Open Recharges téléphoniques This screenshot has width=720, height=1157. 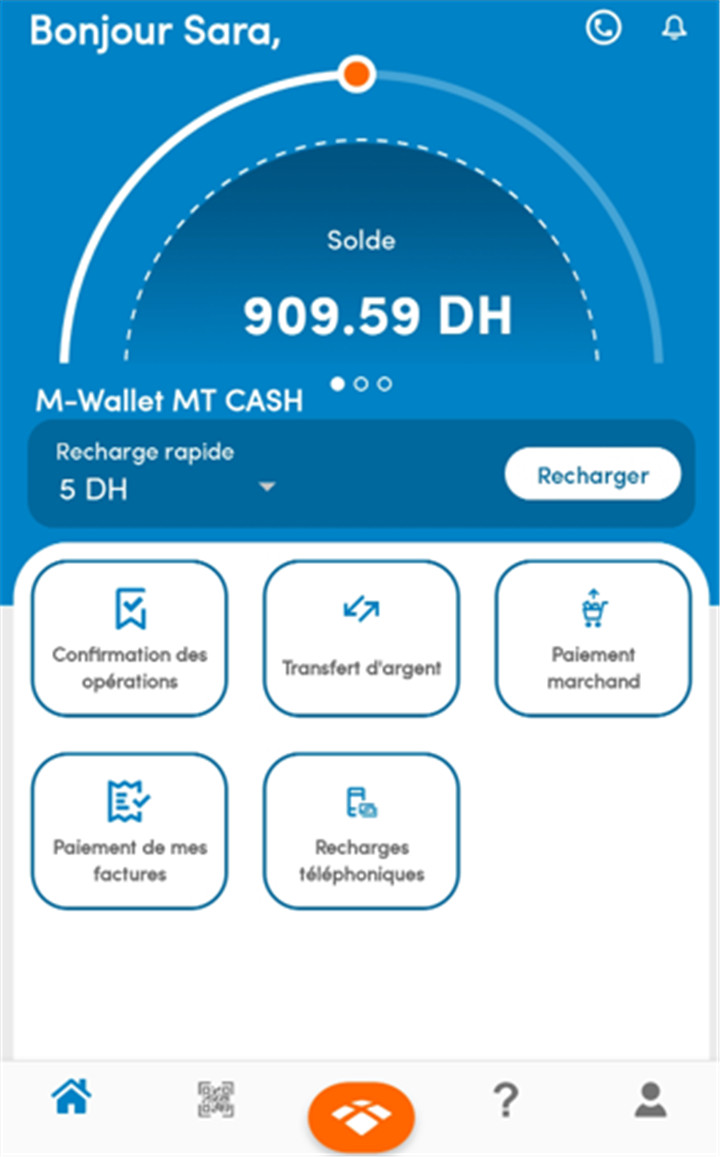pos(361,831)
